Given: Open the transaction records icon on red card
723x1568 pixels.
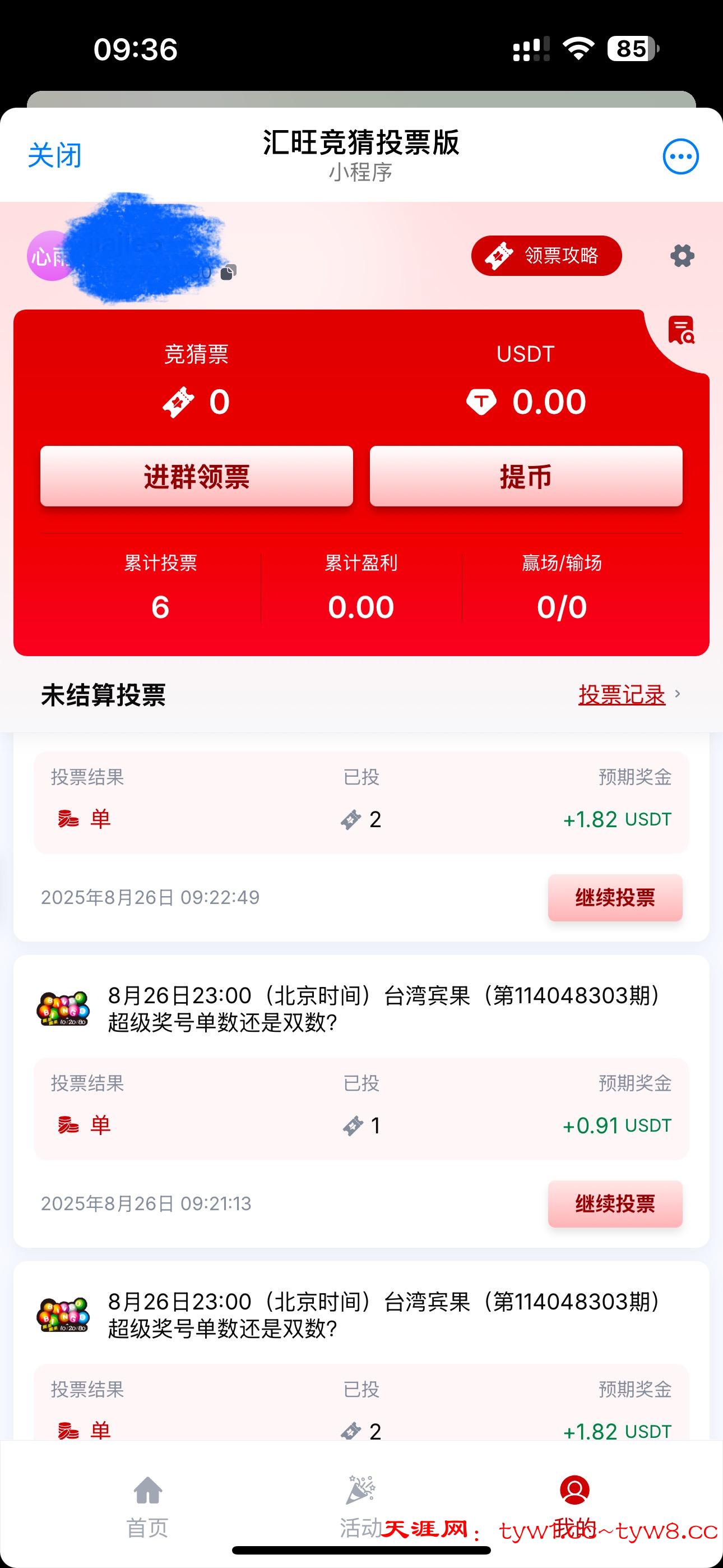Looking at the screenshot, I should click(681, 330).
